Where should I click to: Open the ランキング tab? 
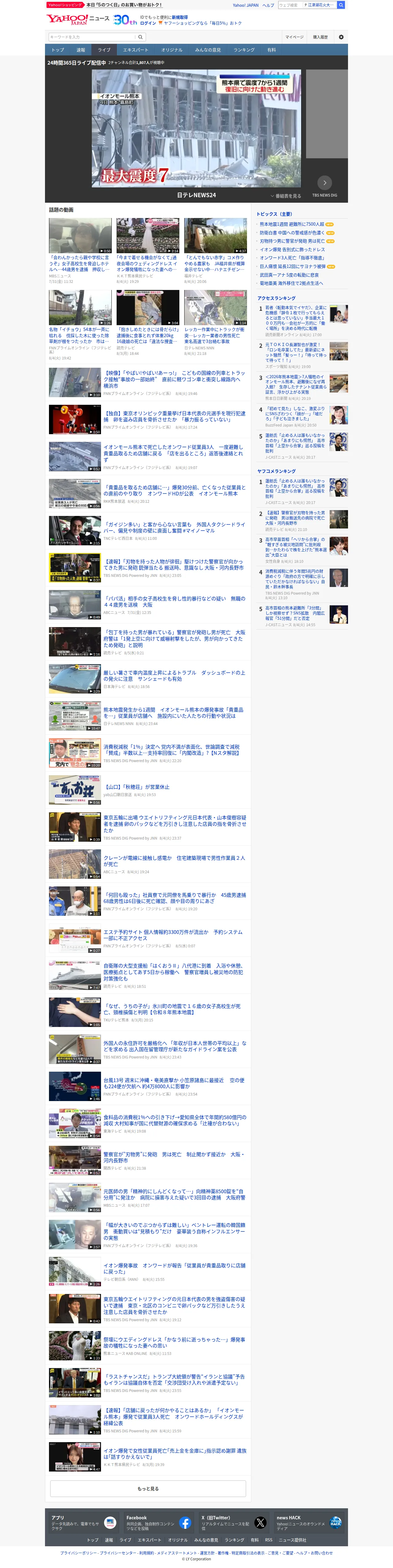tap(244, 50)
